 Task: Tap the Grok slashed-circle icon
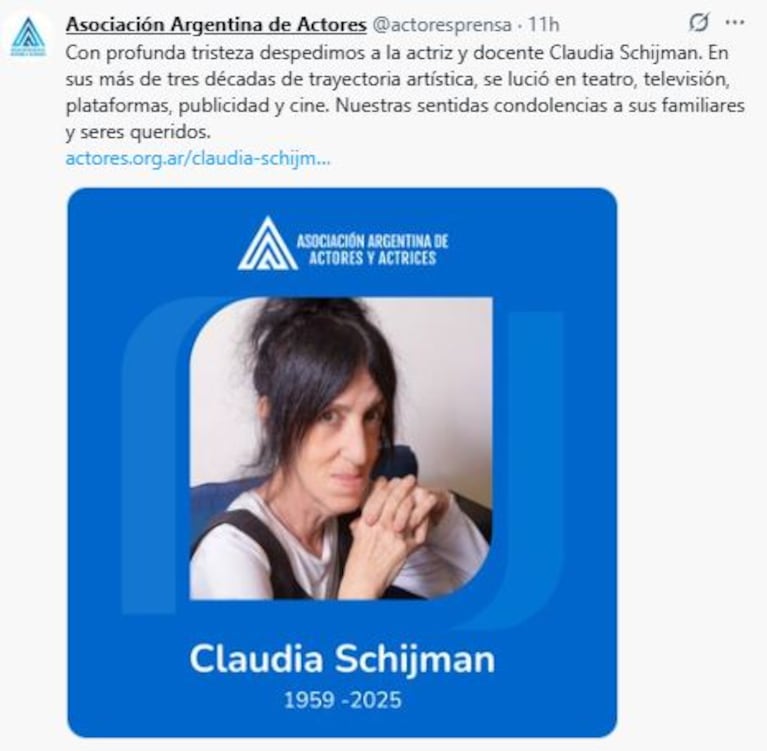pyautogui.click(x=699, y=22)
